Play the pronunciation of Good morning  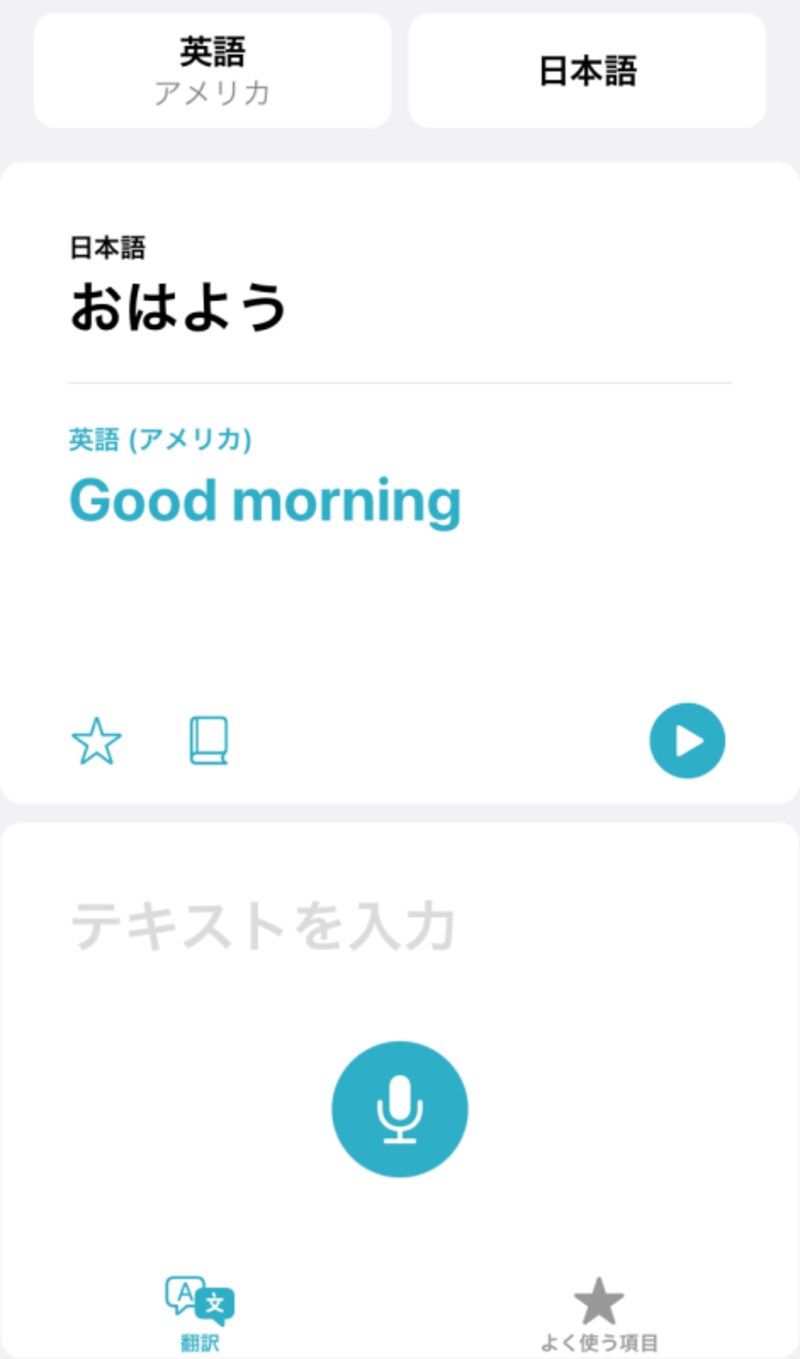687,740
